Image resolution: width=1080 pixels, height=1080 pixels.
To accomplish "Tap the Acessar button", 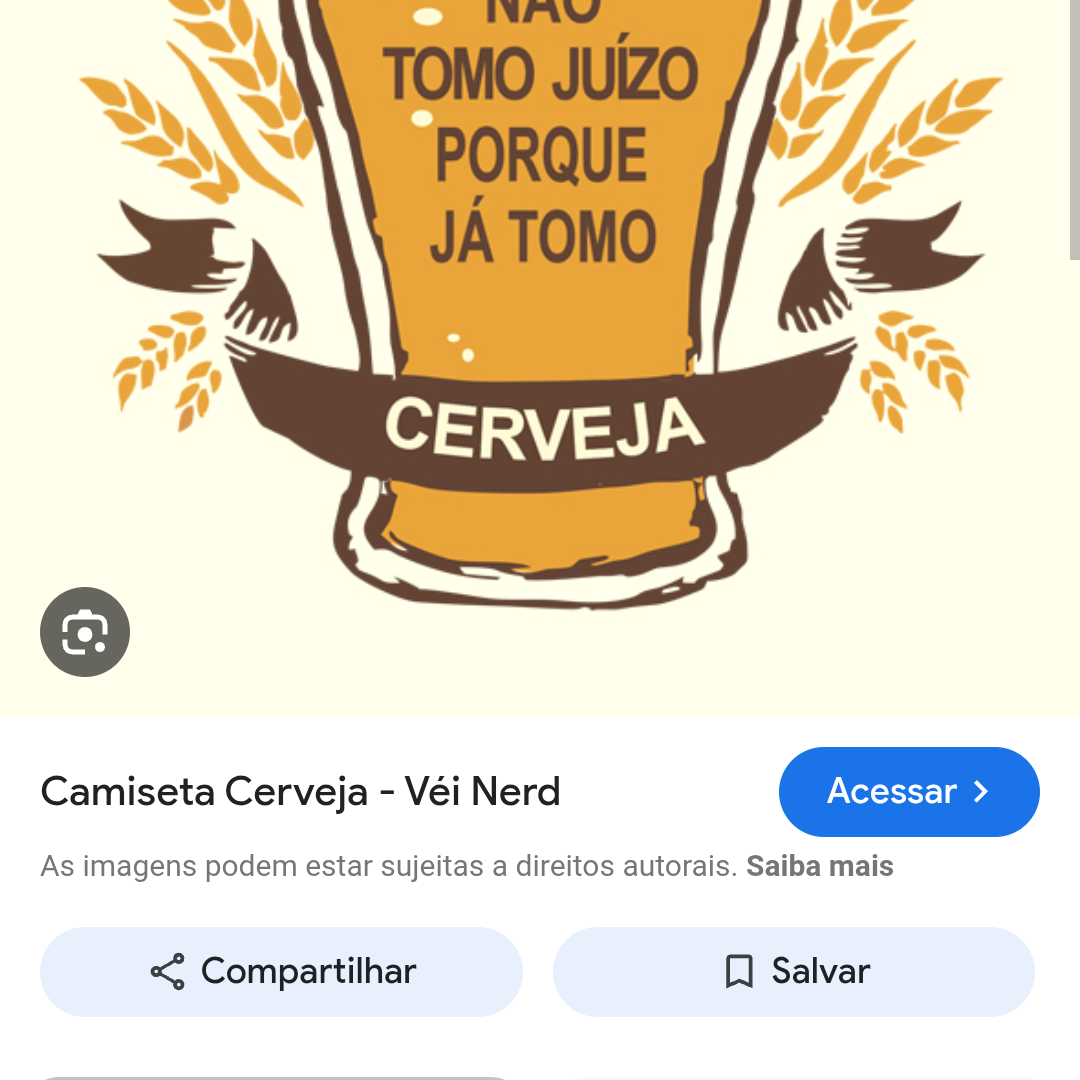I will pos(908,791).
